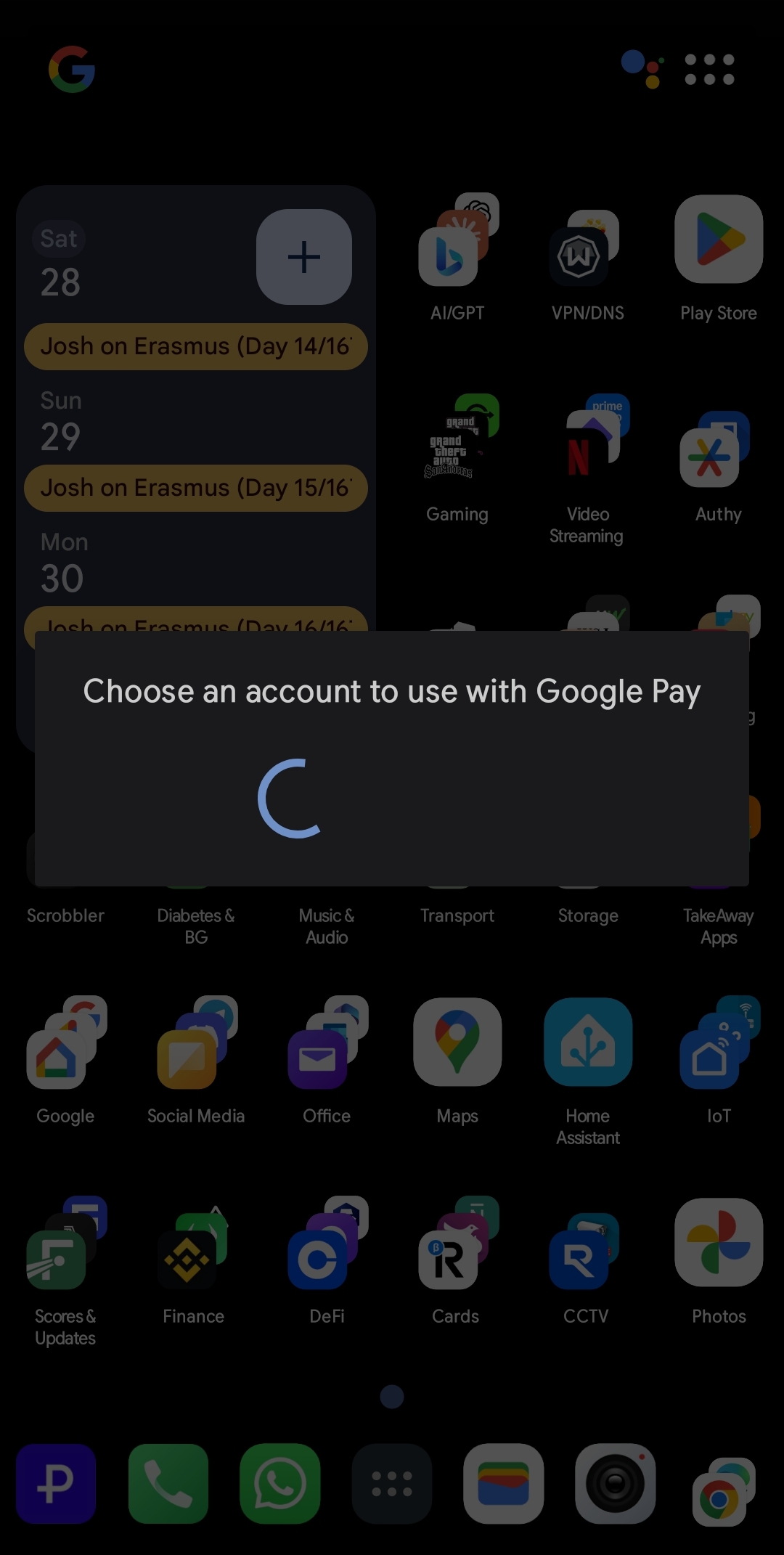Launch Google Assistant
The height and width of the screenshot is (1555, 784).
[642, 69]
